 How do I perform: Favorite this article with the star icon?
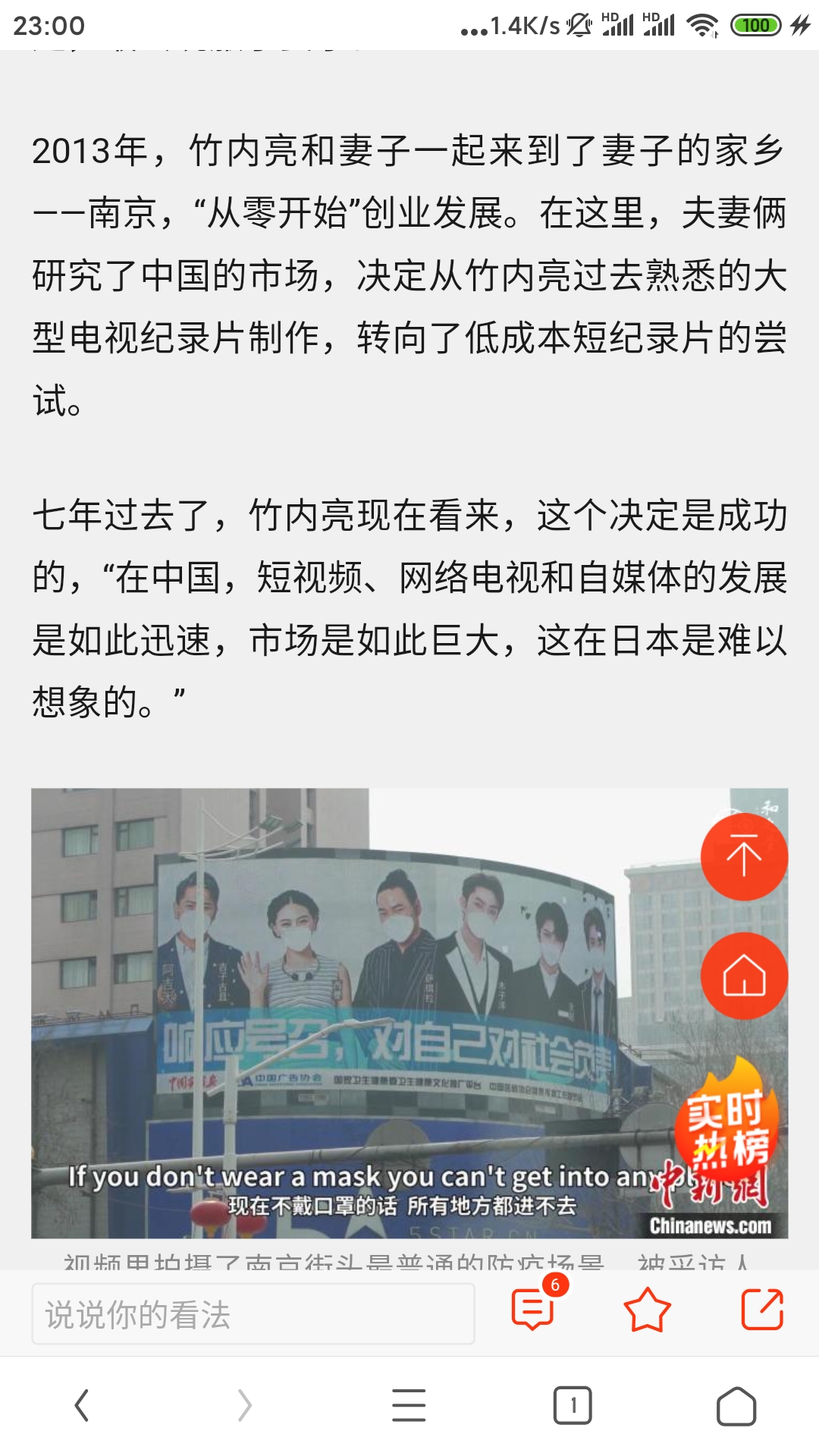(647, 1310)
